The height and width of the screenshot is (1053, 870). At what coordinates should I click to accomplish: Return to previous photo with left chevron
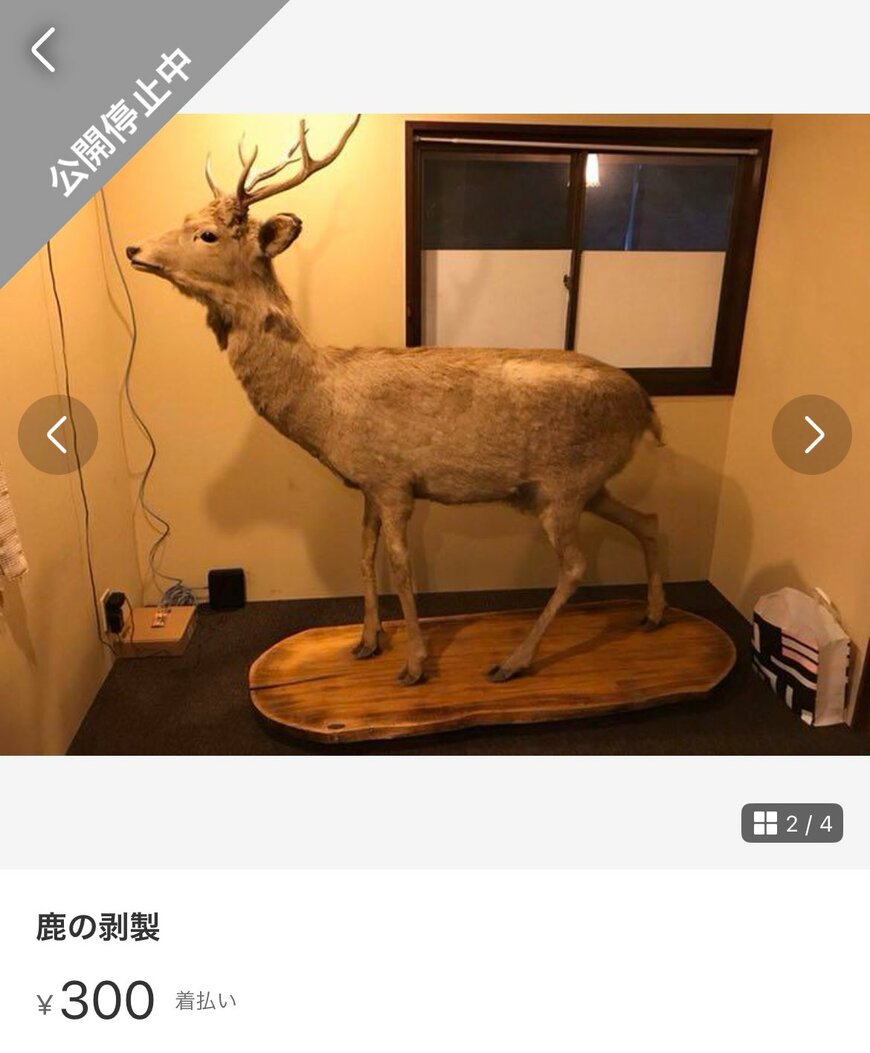58,435
